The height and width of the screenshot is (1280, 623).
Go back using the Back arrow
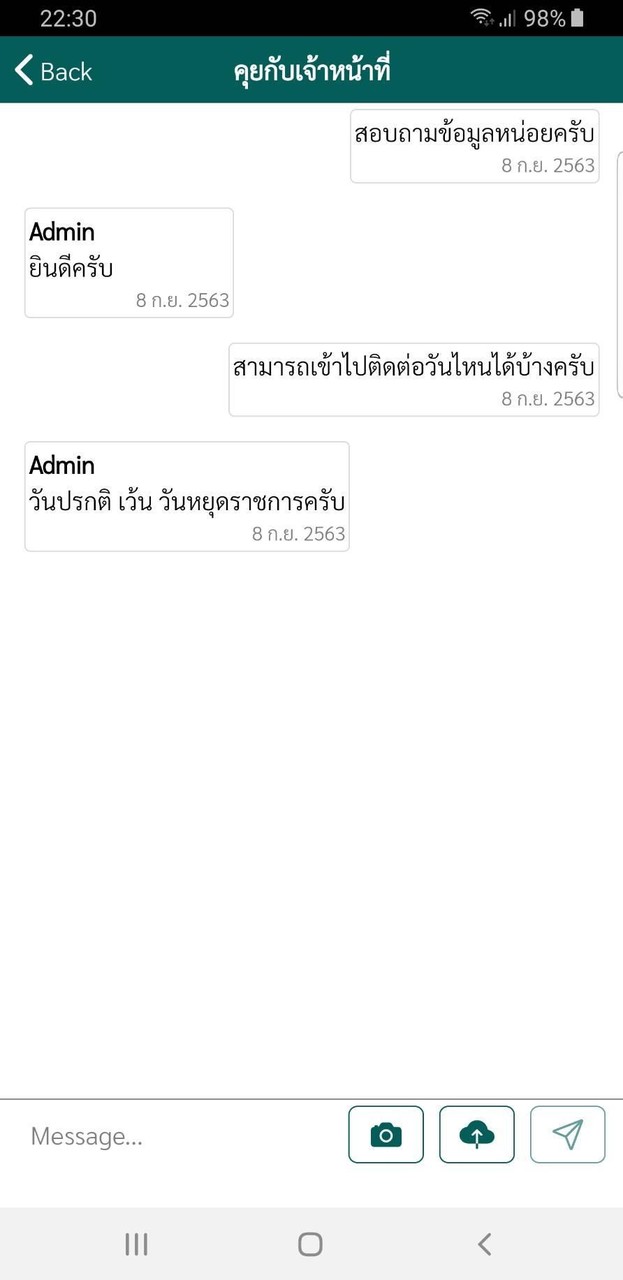52,71
